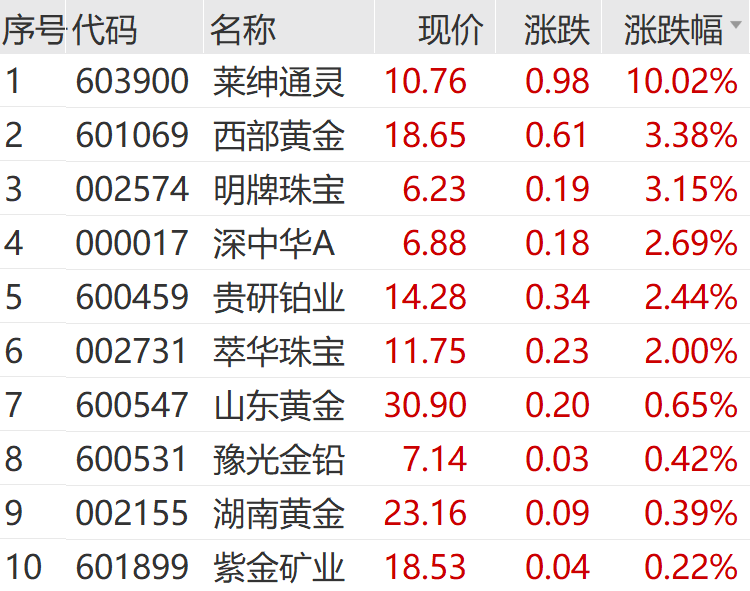Select the 明牌珠宝 row
Image resolution: width=750 pixels, height=591 pixels.
click(x=279, y=189)
